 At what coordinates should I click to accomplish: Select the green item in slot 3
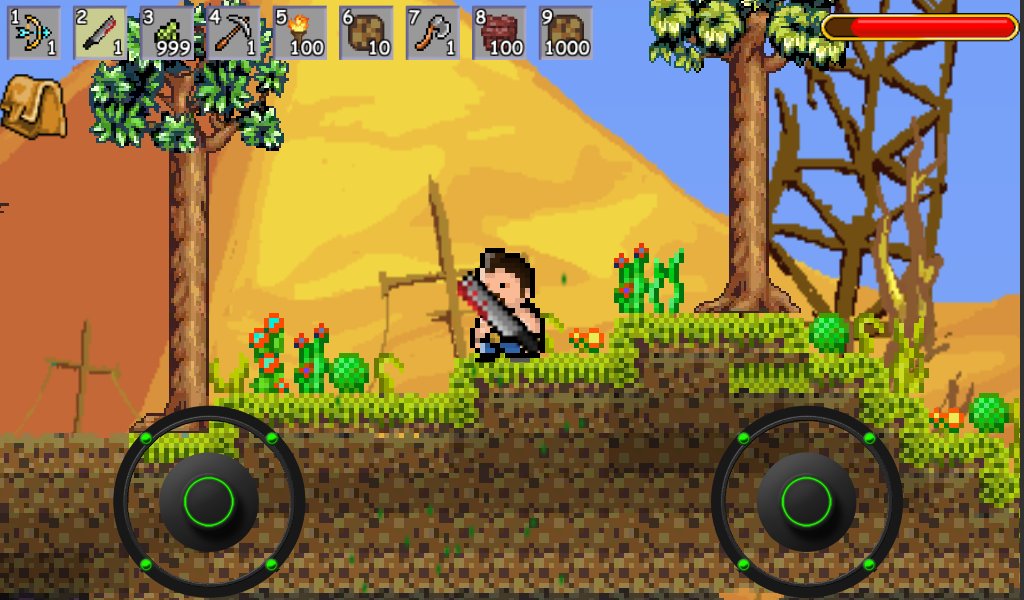pyautogui.click(x=167, y=33)
